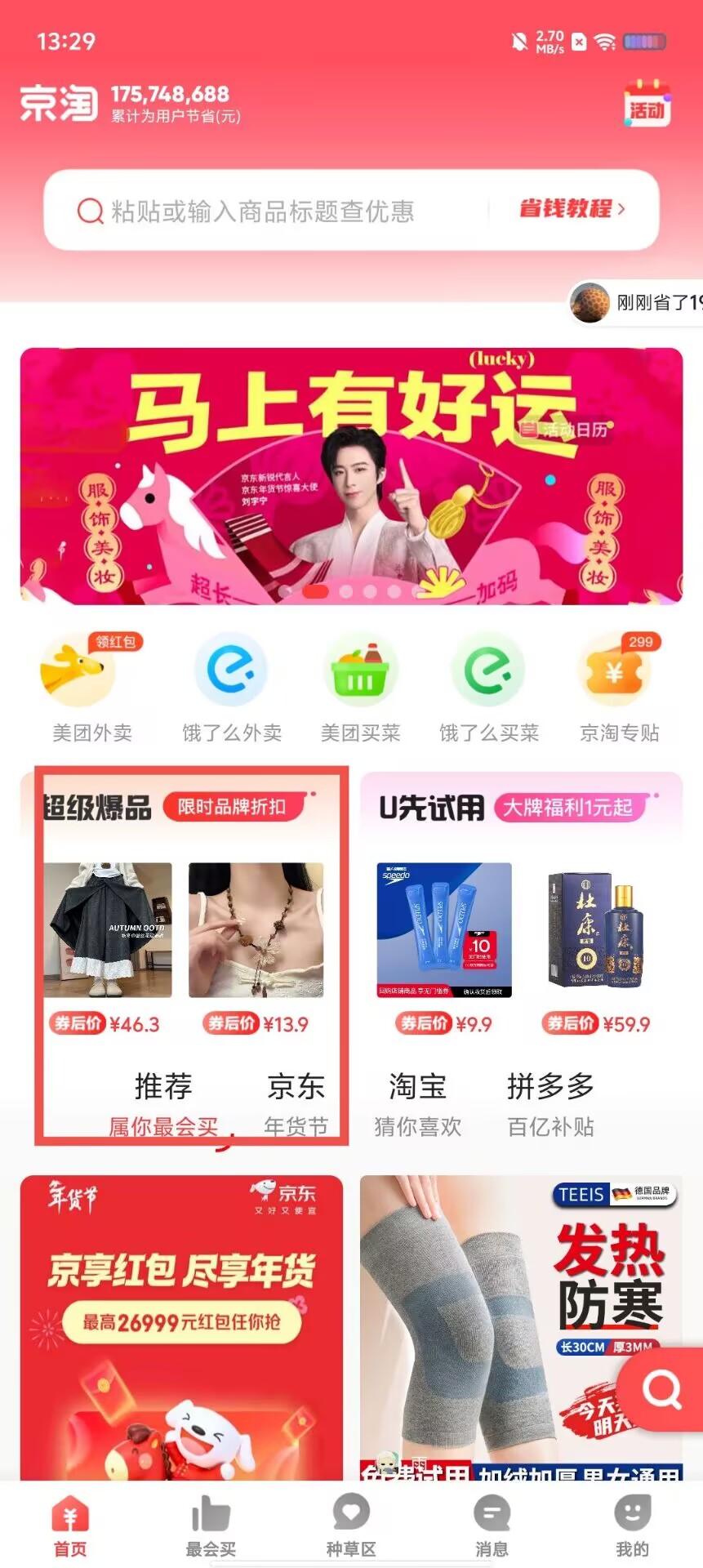Screen dimensions: 703x1568
Task: Open the ¥59.9 杜康 liquor deal
Action: (597, 947)
